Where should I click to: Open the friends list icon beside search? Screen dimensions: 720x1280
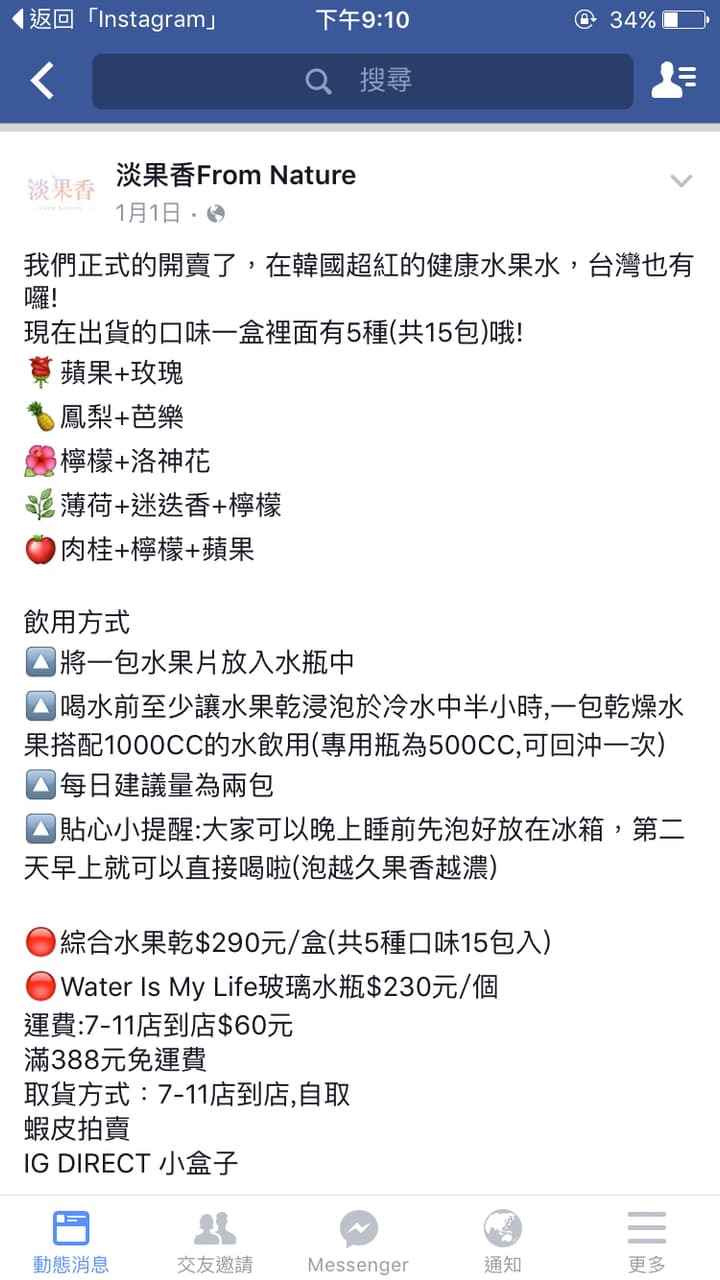tap(673, 81)
